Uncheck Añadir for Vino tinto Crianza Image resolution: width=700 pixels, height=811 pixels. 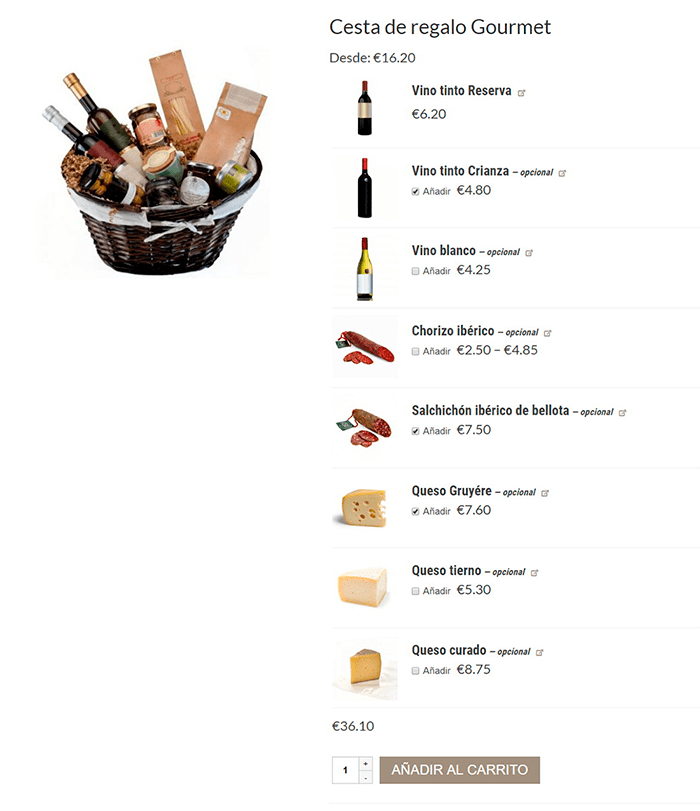click(x=415, y=191)
